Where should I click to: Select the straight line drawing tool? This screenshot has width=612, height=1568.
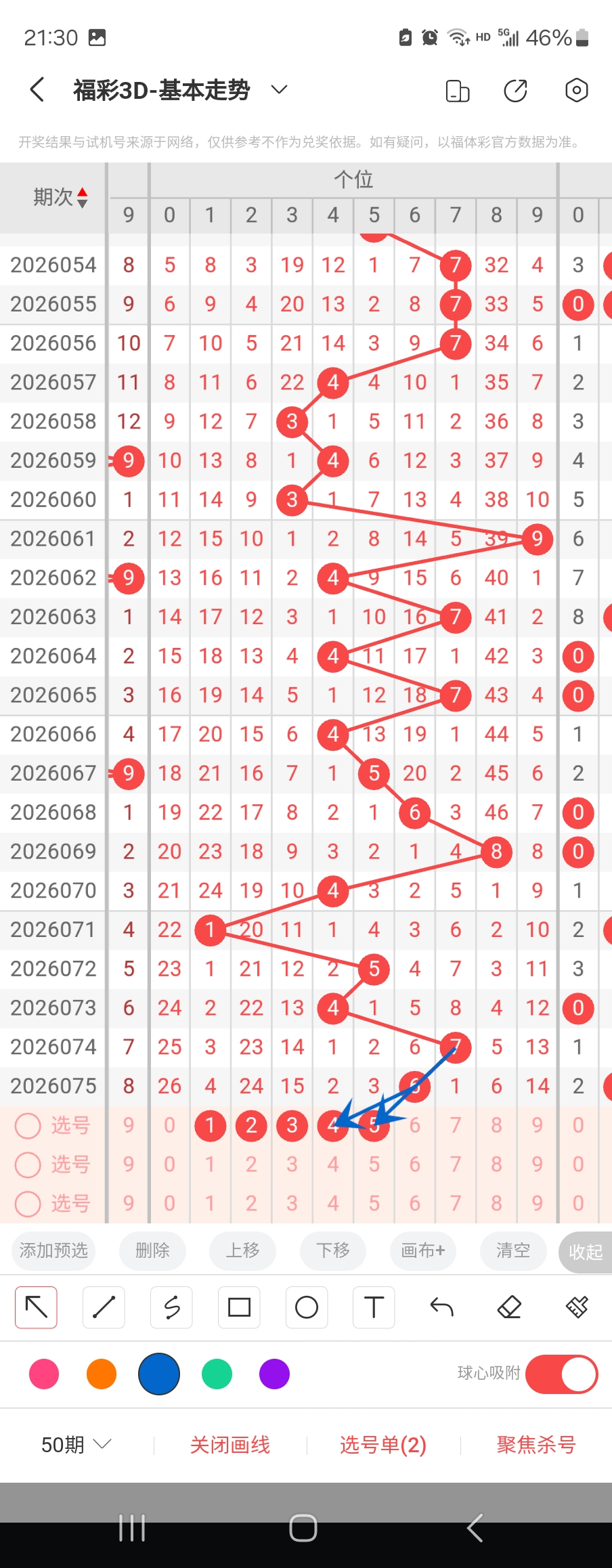click(104, 1307)
